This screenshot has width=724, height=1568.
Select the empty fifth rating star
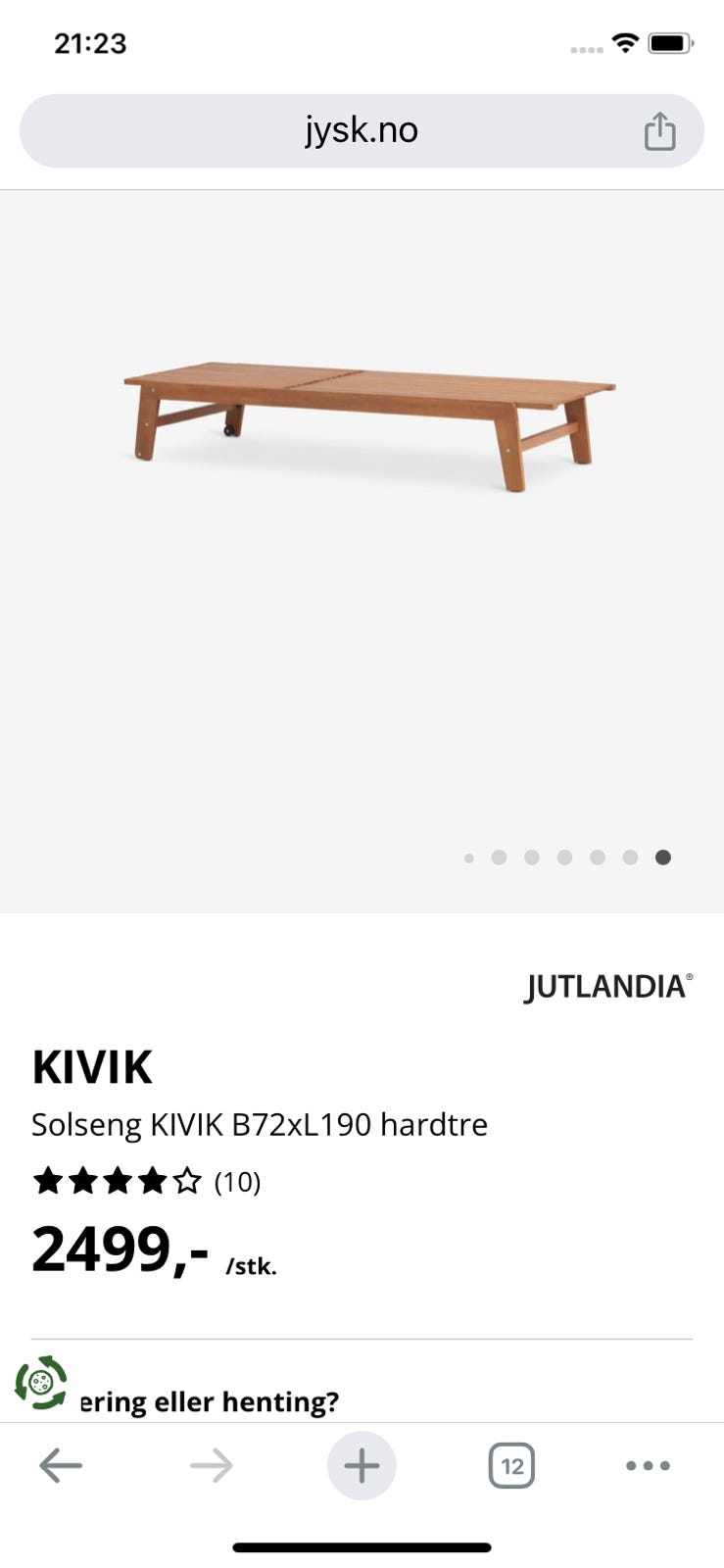click(x=188, y=1182)
